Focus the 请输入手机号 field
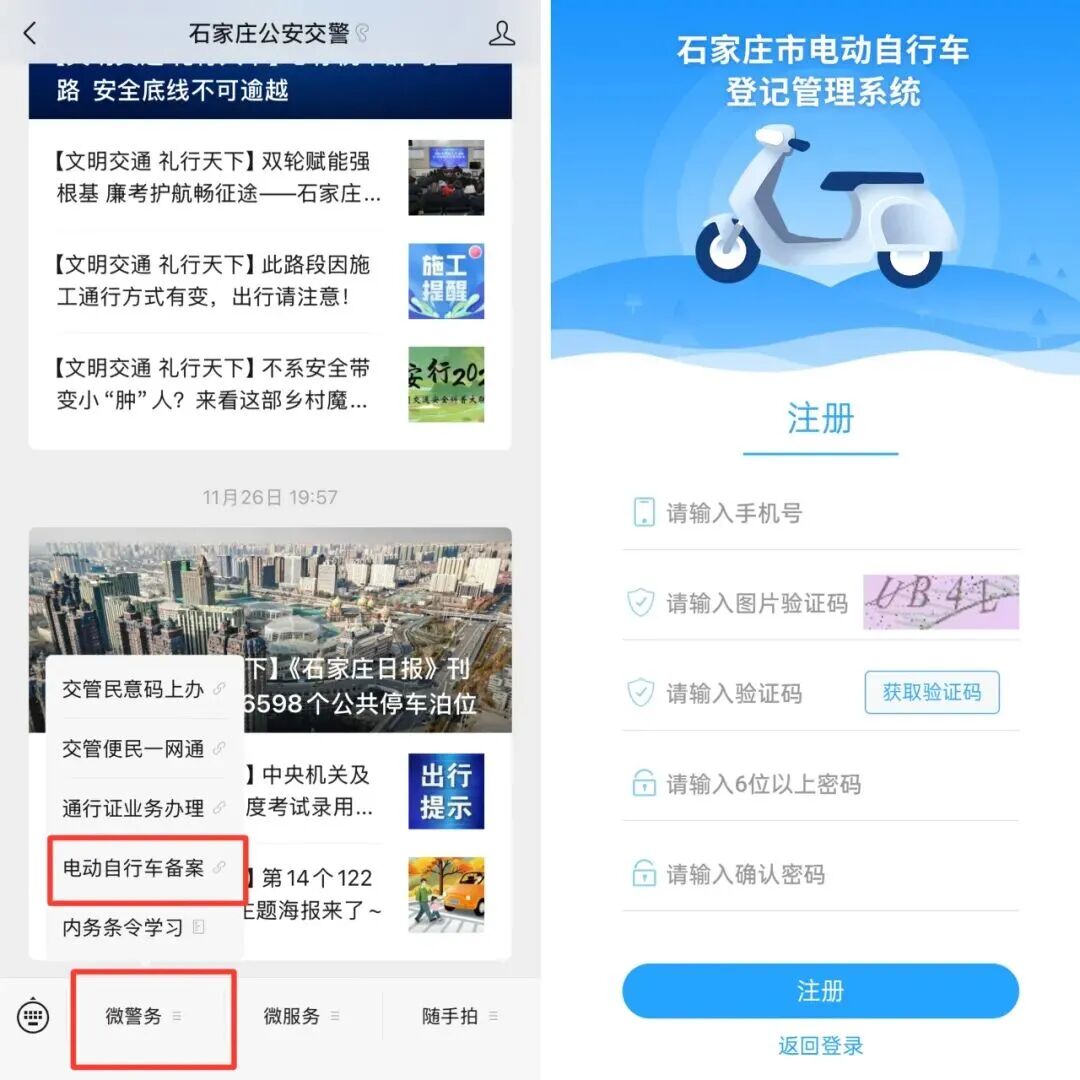The height and width of the screenshot is (1080, 1080). coord(820,514)
